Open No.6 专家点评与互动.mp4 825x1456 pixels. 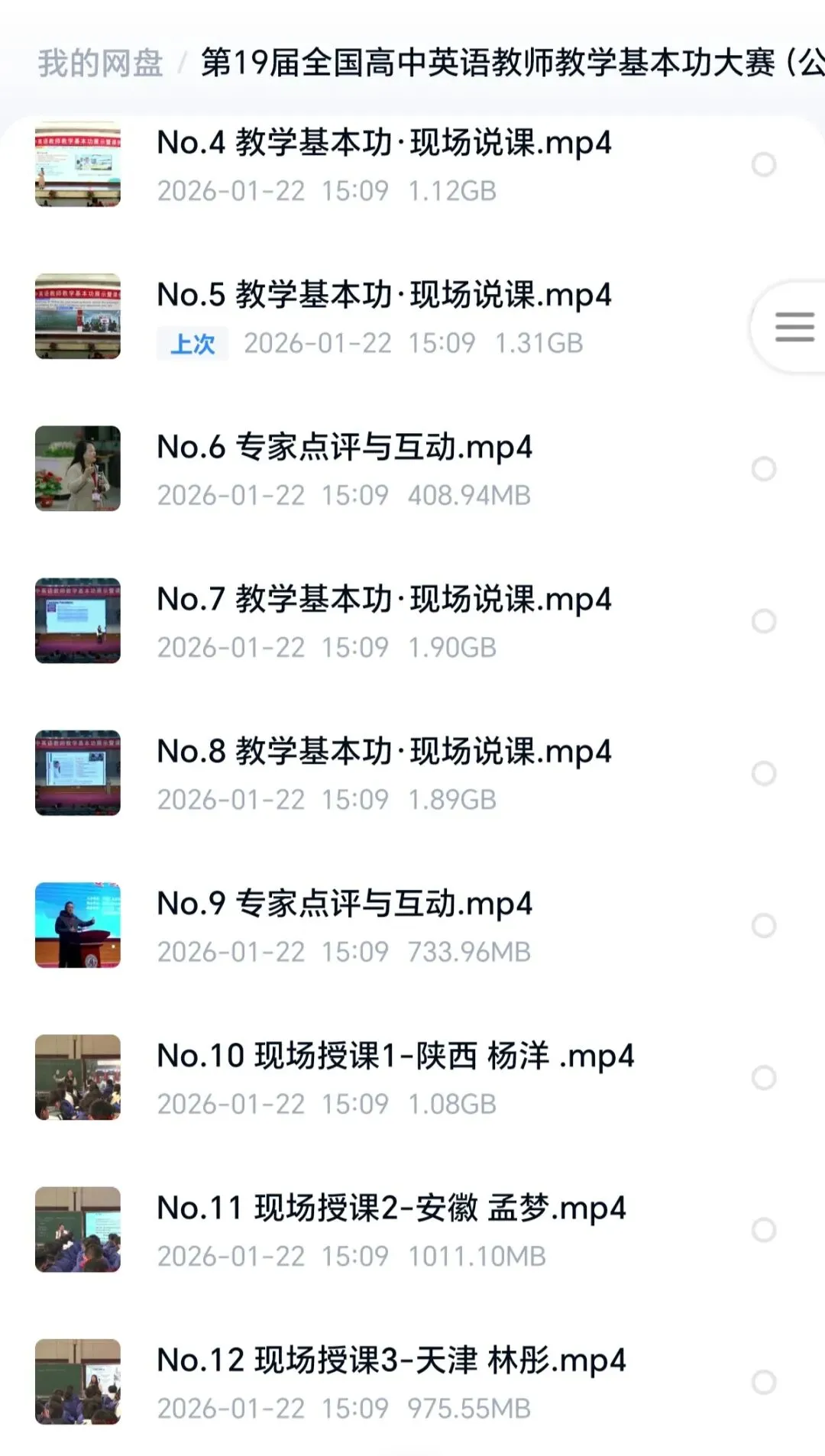tap(344, 447)
